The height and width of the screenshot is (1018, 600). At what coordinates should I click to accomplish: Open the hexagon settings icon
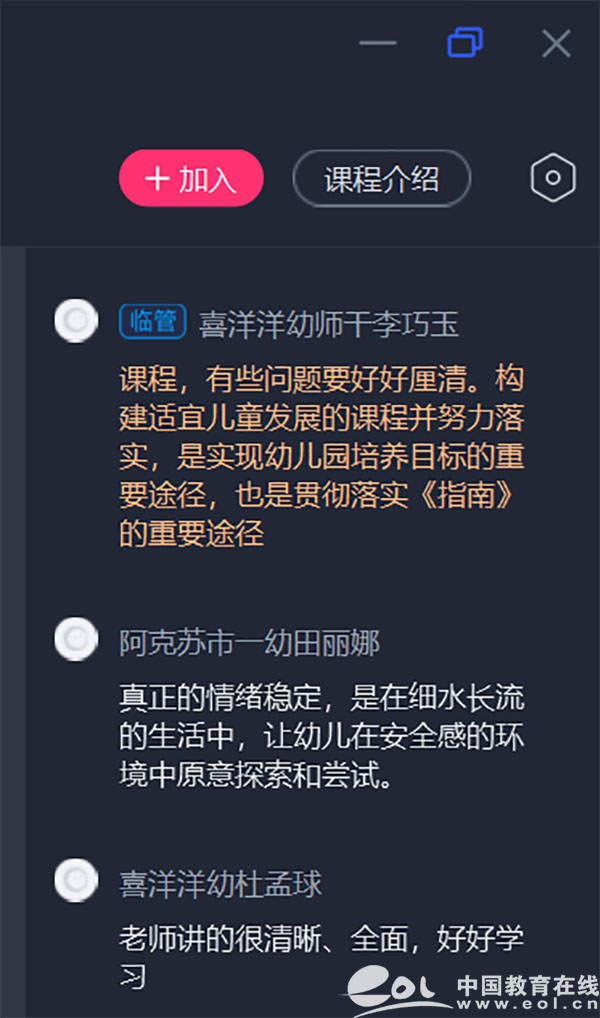click(552, 179)
